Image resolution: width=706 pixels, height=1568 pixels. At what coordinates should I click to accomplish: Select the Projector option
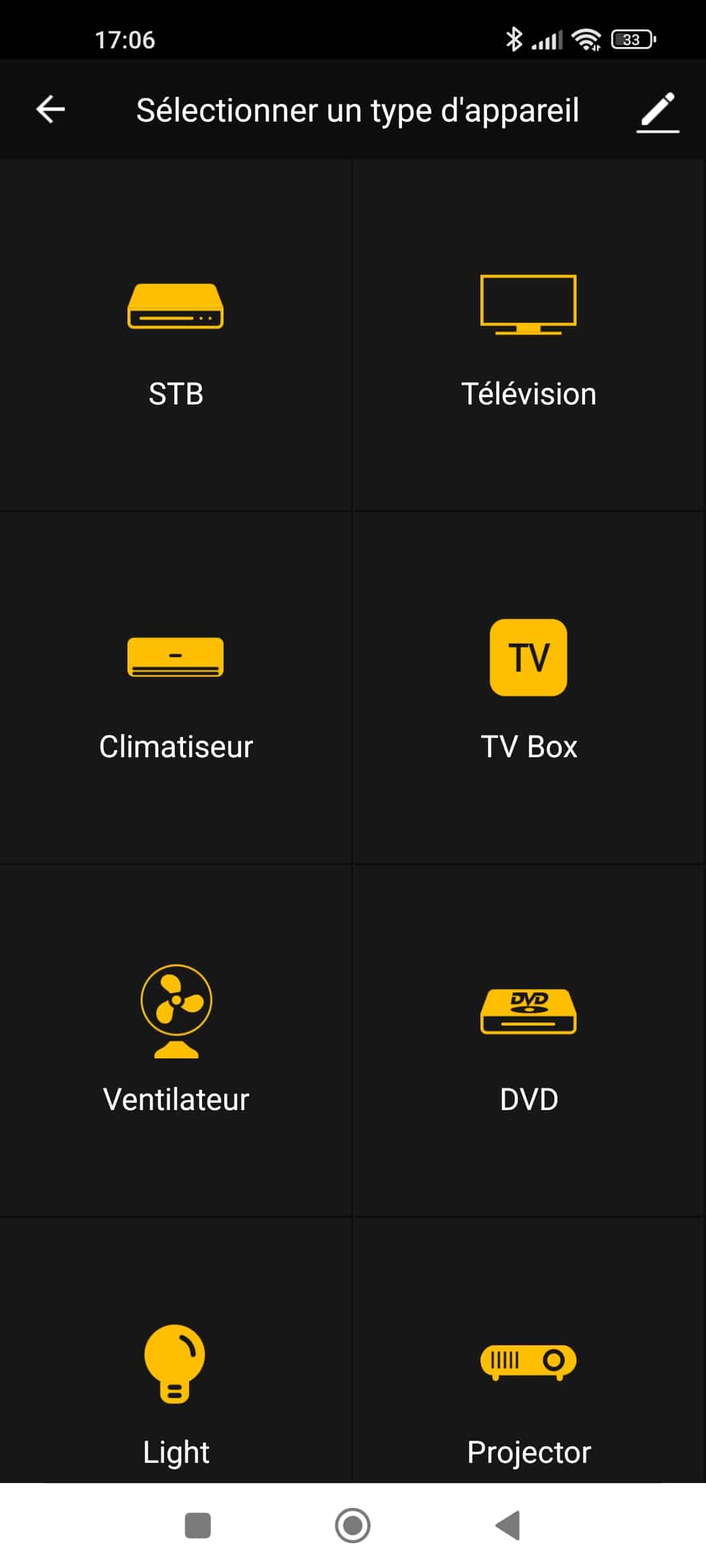point(529,1350)
